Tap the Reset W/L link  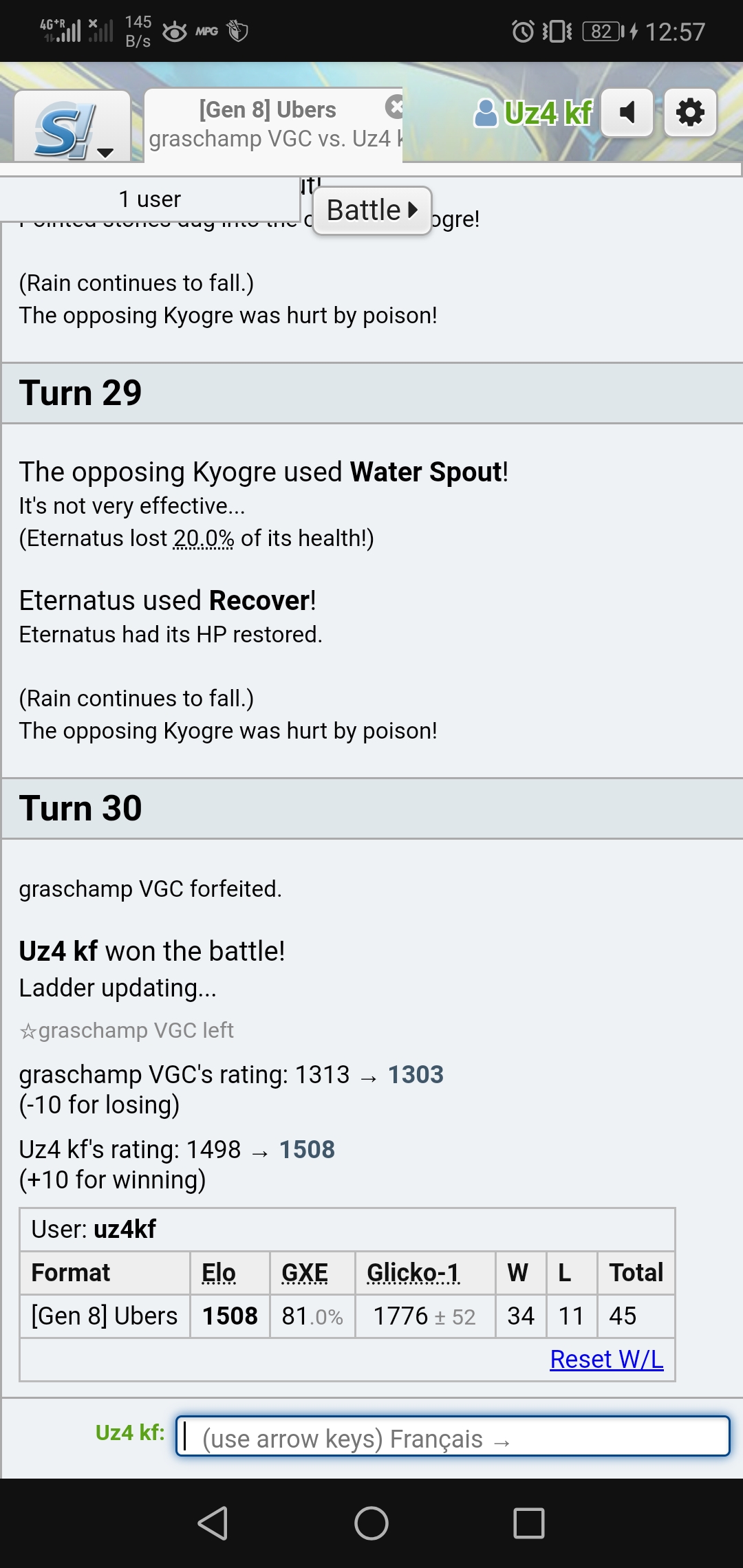coord(606,1359)
